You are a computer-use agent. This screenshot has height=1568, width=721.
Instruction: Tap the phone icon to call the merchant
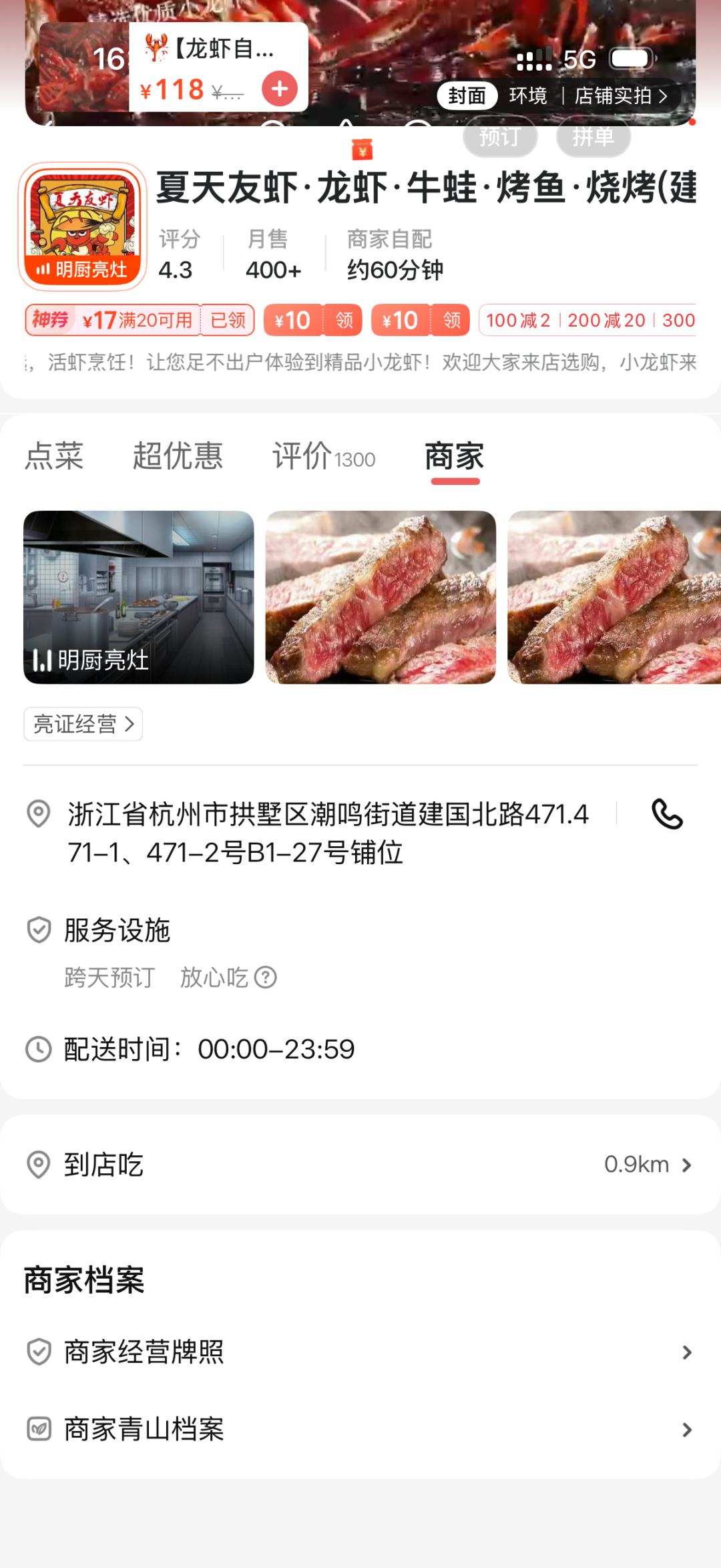coord(669,815)
